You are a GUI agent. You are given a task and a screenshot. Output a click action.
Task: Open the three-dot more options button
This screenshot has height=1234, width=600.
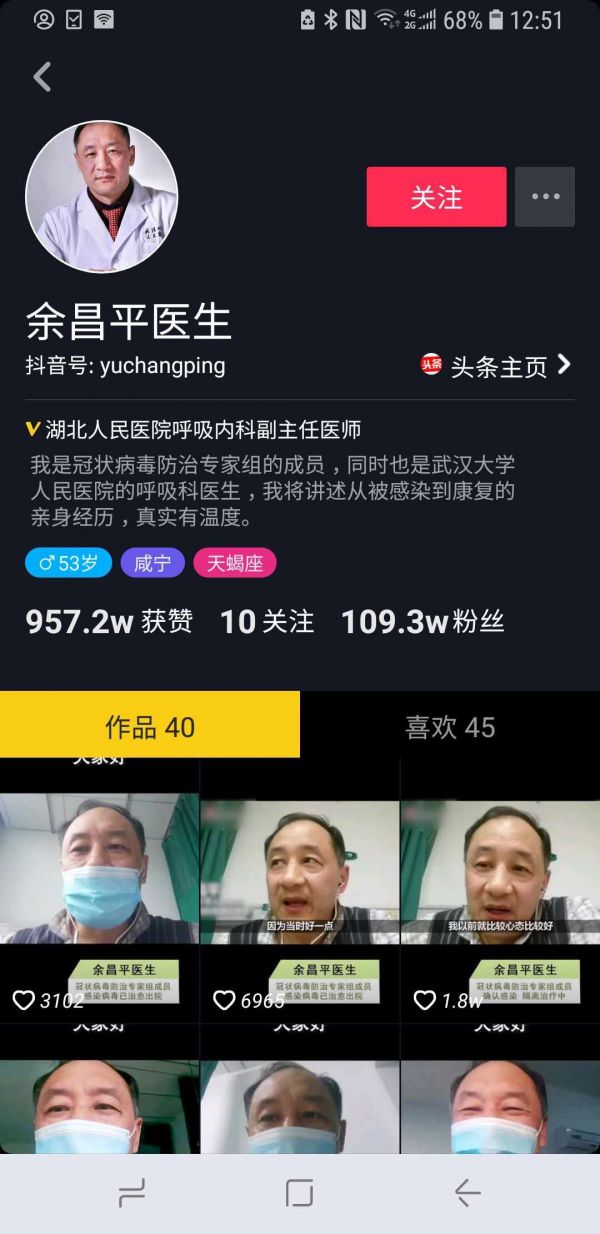coord(545,197)
